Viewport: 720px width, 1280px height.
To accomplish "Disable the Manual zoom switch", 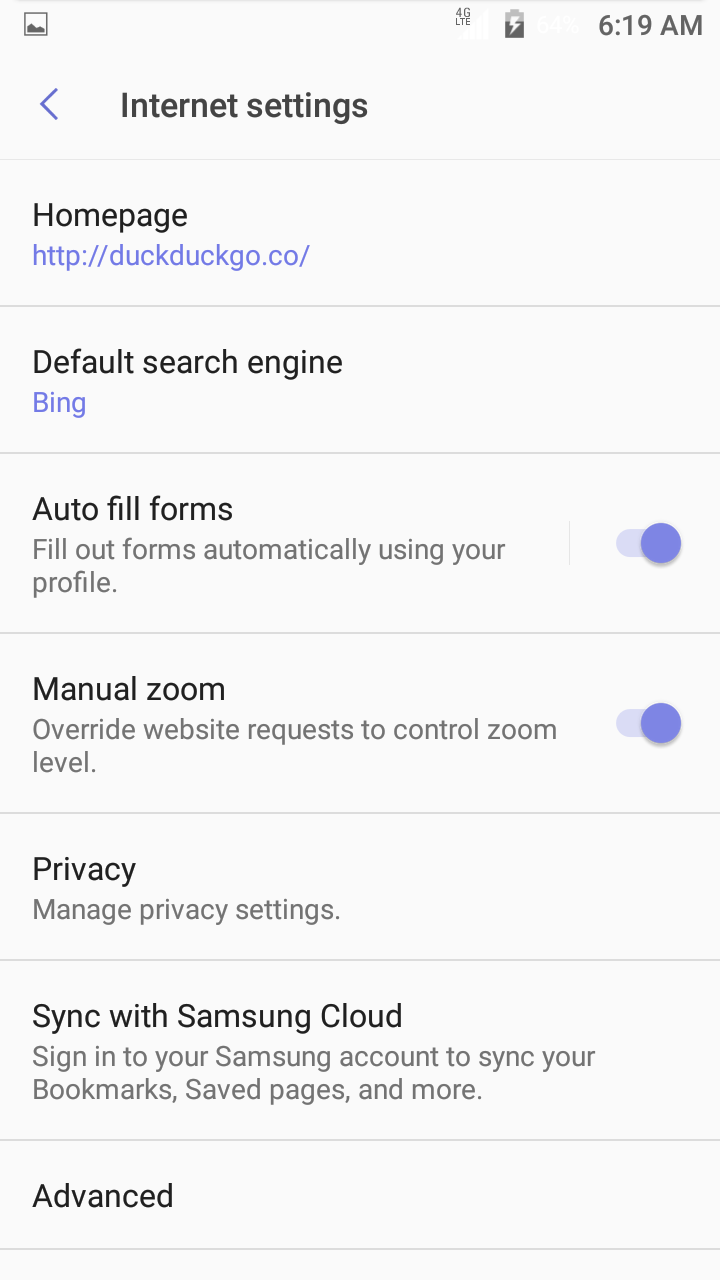I will [x=649, y=724].
